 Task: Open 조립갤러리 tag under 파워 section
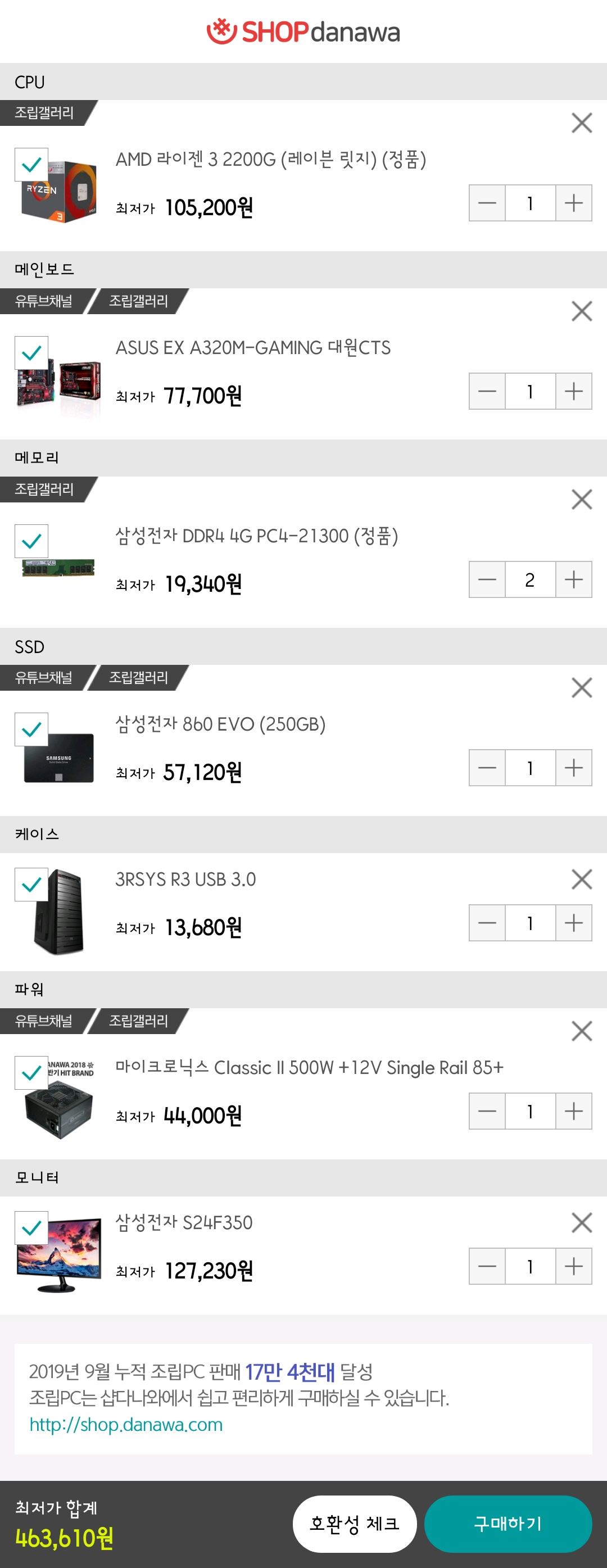[x=139, y=1021]
